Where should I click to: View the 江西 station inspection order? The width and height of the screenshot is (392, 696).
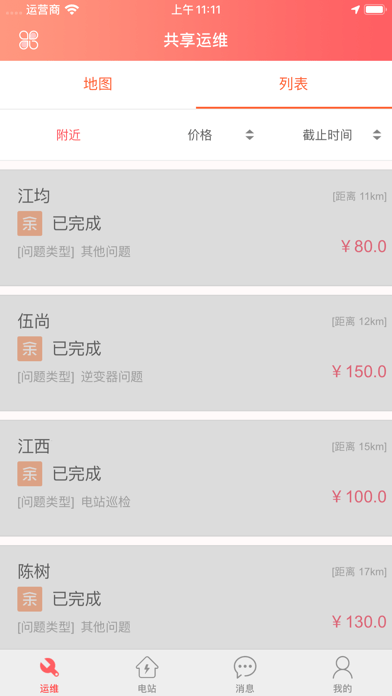[196, 478]
